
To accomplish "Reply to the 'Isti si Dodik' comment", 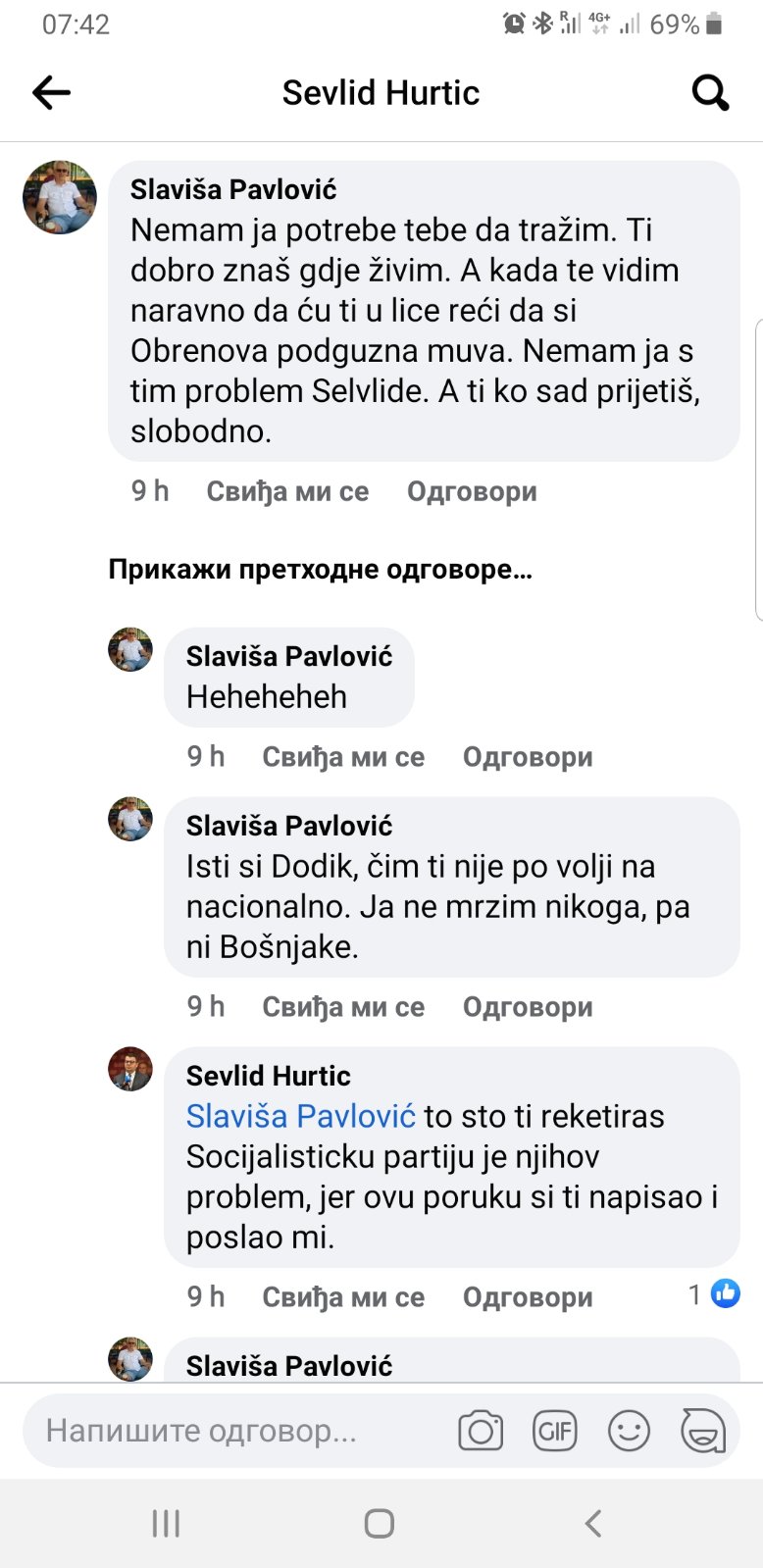I will (x=528, y=1007).
